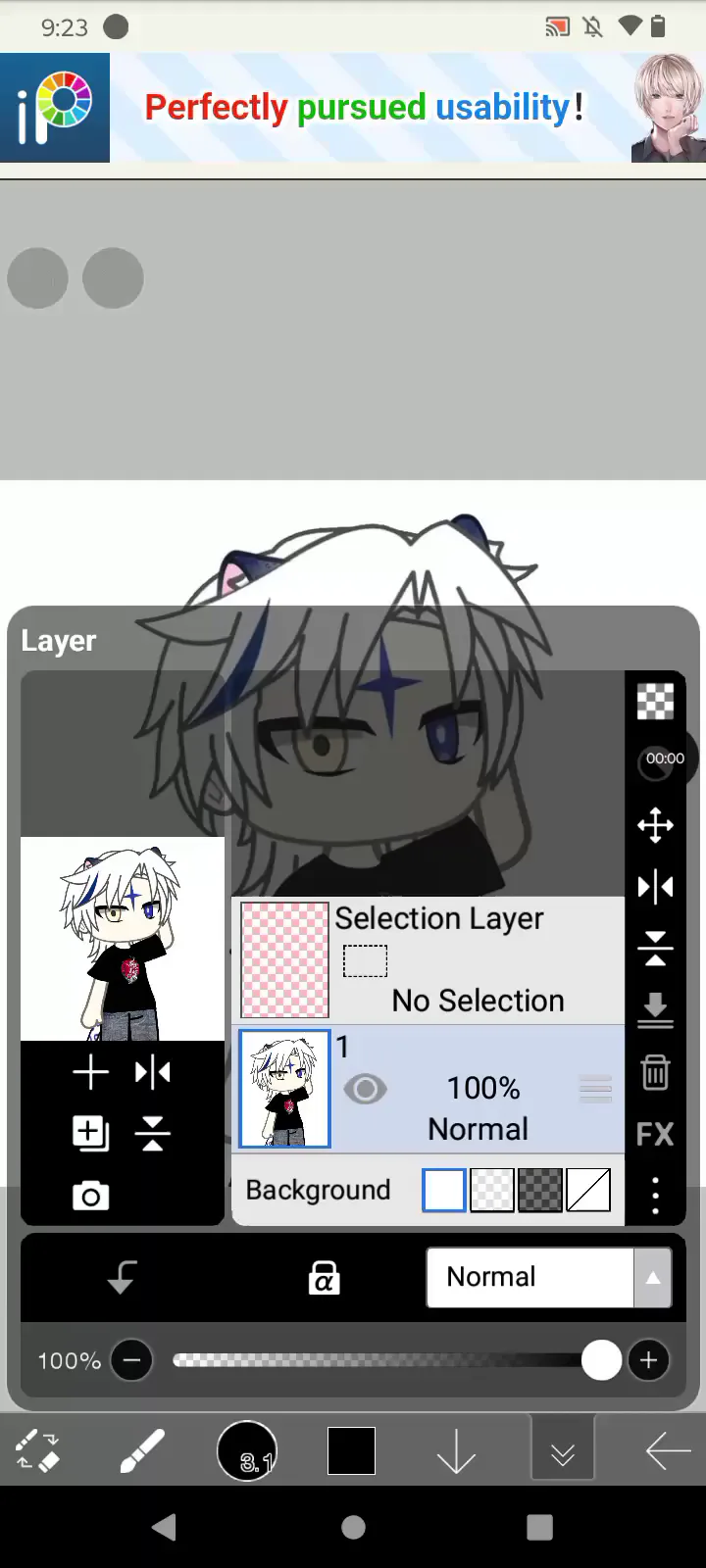Viewport: 706px width, 1568px height.
Task: Open the Normal blend mode dropdown
Action: 549,1277
